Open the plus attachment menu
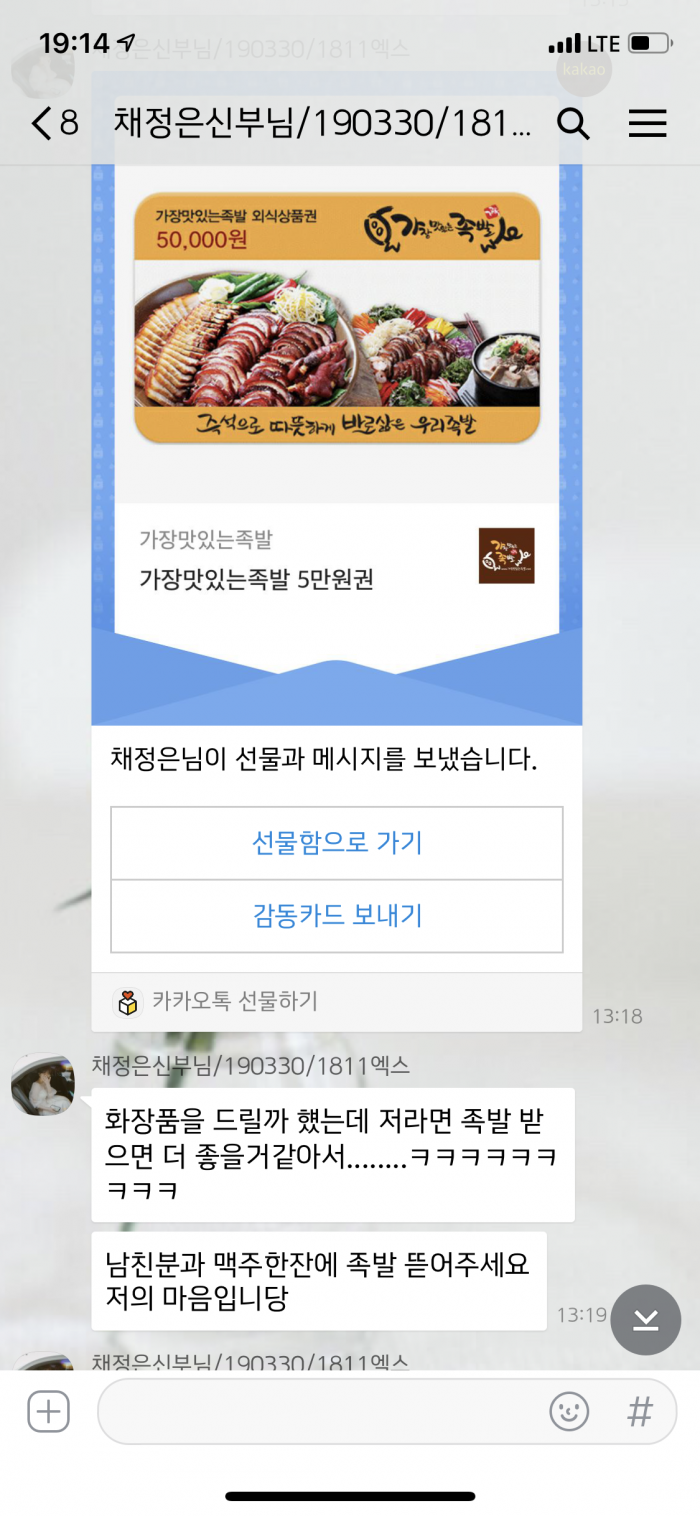This screenshot has height=1516, width=700. [x=48, y=1412]
